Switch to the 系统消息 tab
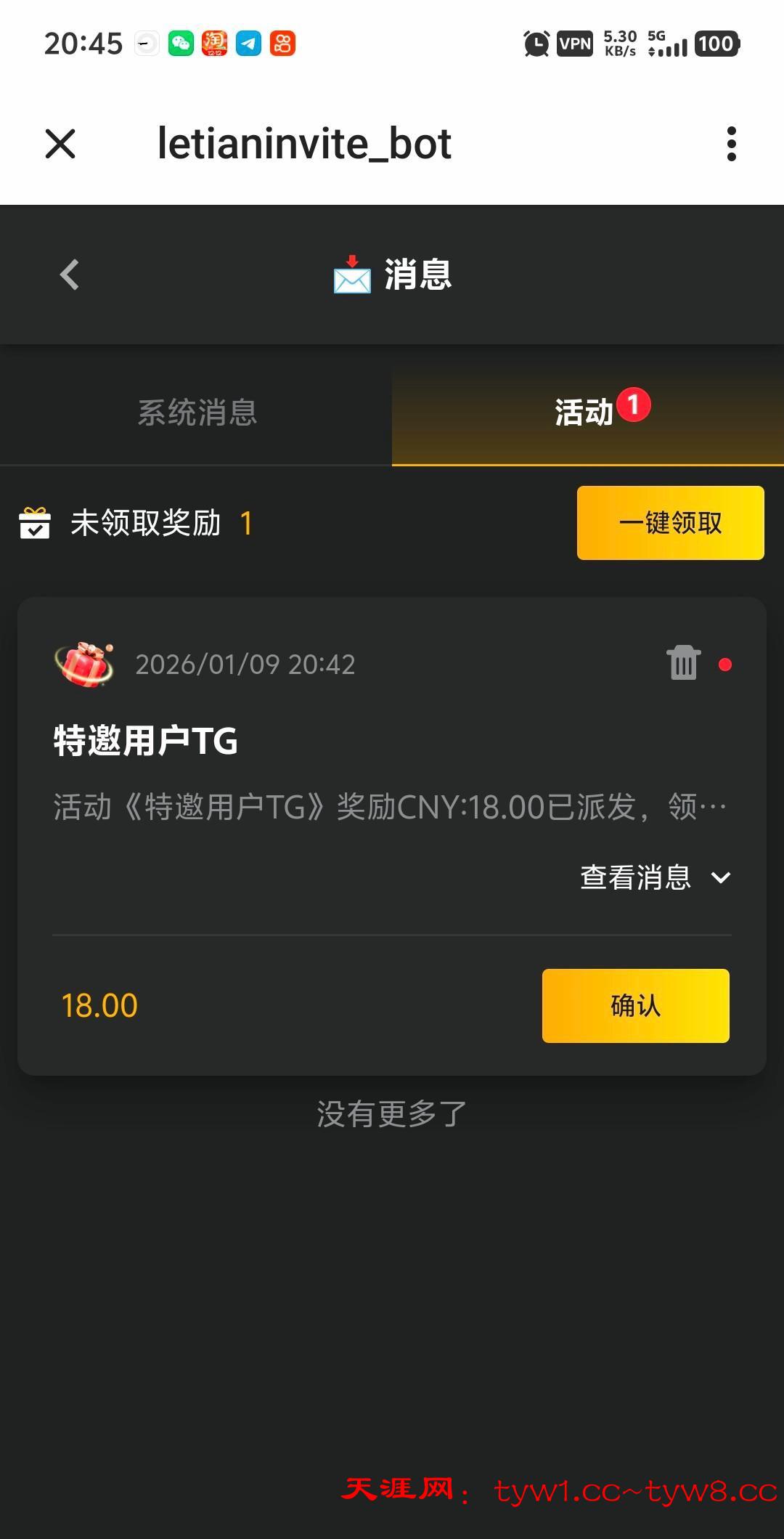784x1539 pixels. (x=196, y=413)
